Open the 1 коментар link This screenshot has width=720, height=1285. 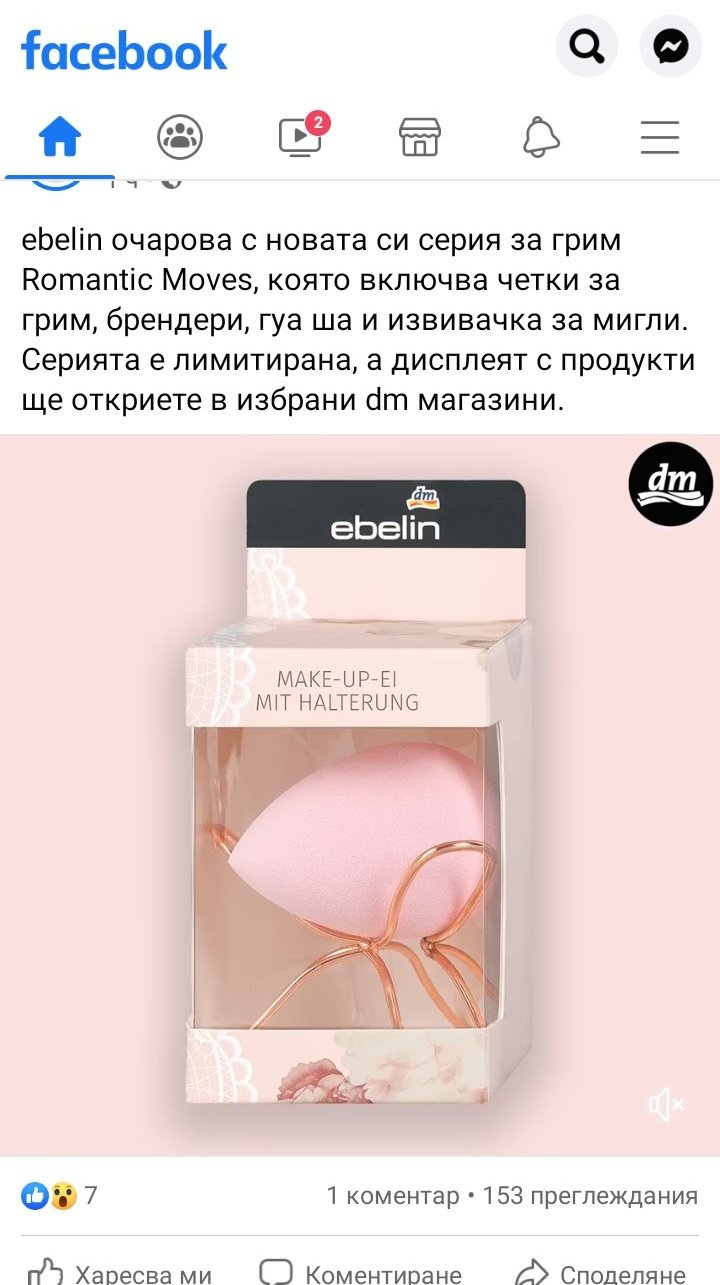(x=392, y=1195)
